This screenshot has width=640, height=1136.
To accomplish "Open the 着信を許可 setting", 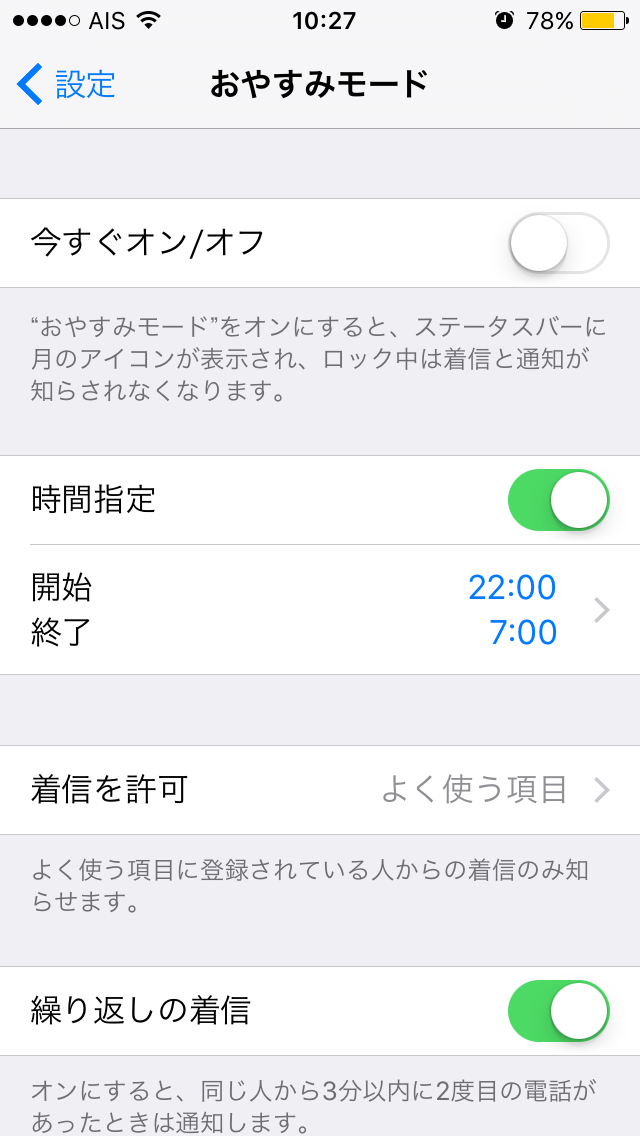I will pyautogui.click(x=320, y=790).
